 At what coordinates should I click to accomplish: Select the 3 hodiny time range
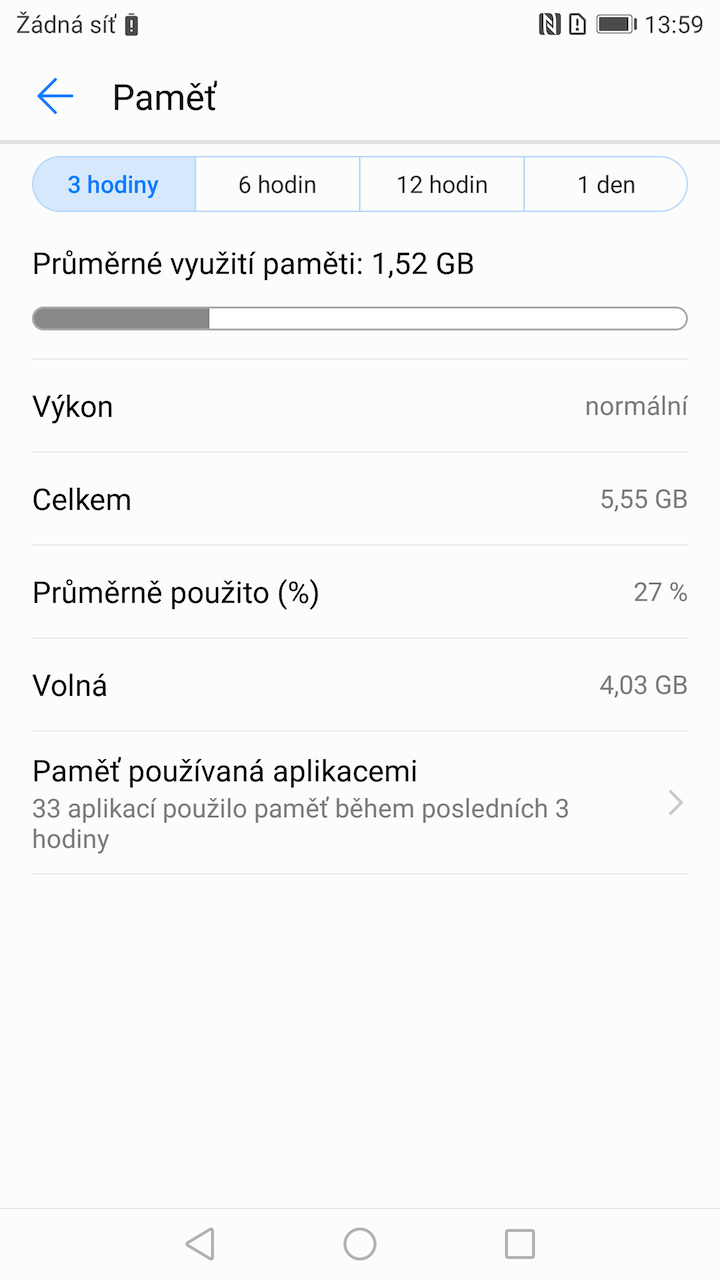click(x=113, y=185)
